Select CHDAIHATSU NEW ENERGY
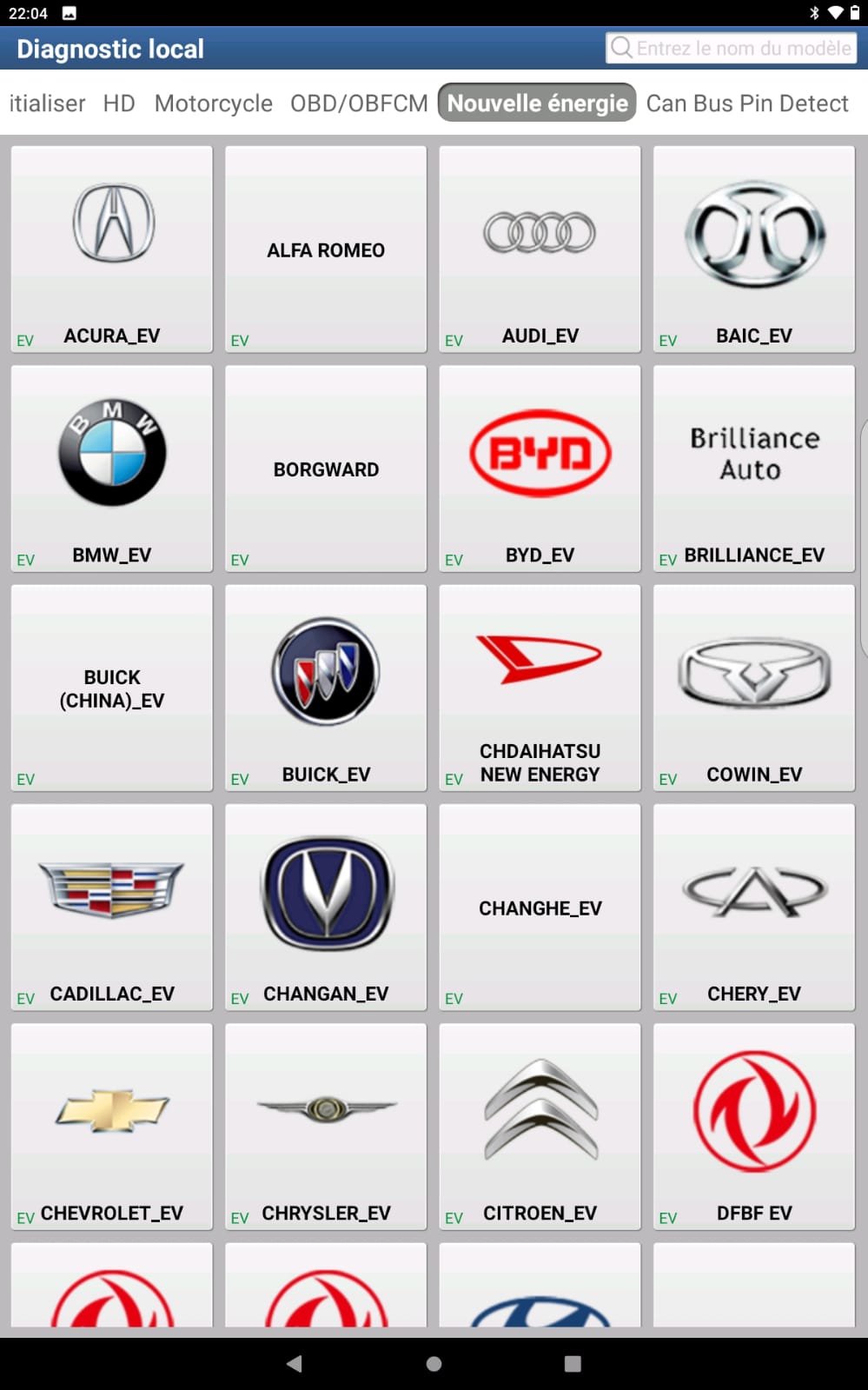Viewport: 868px width, 1390px height. pos(540,688)
